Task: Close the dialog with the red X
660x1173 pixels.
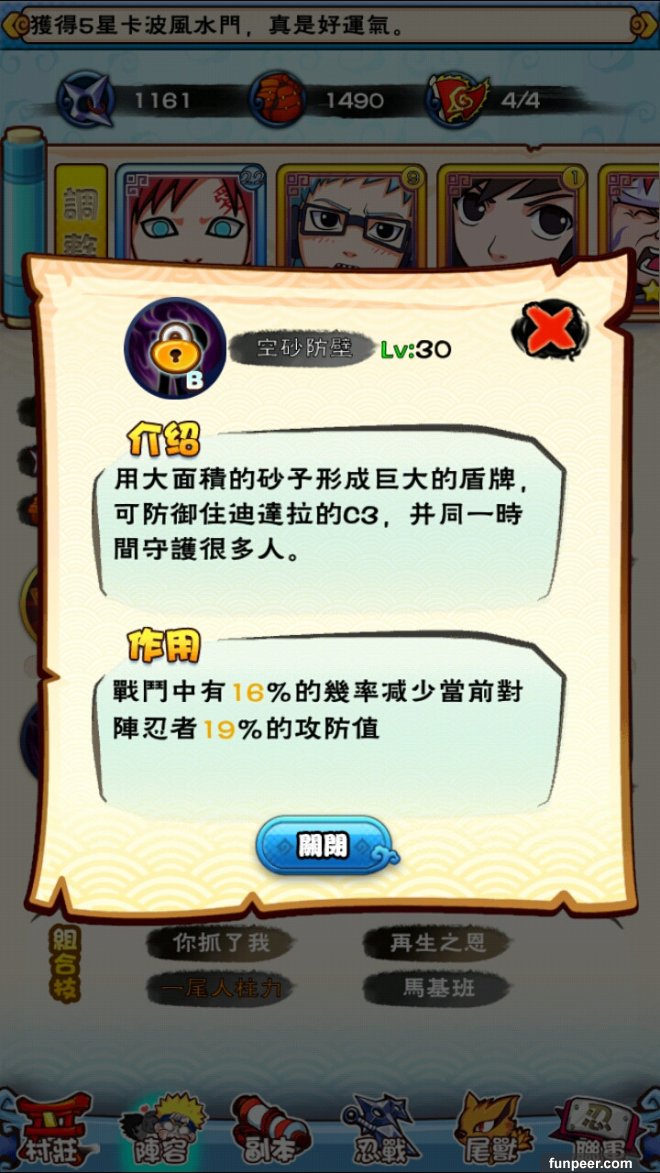Action: [x=548, y=329]
